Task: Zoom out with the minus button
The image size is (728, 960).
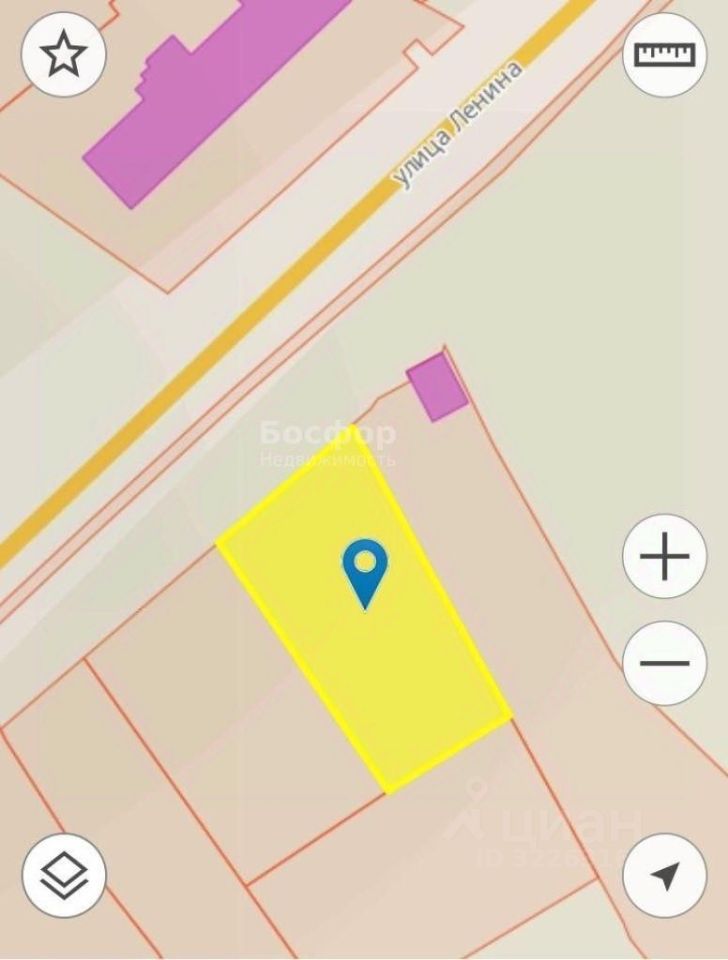Action: click(x=664, y=663)
